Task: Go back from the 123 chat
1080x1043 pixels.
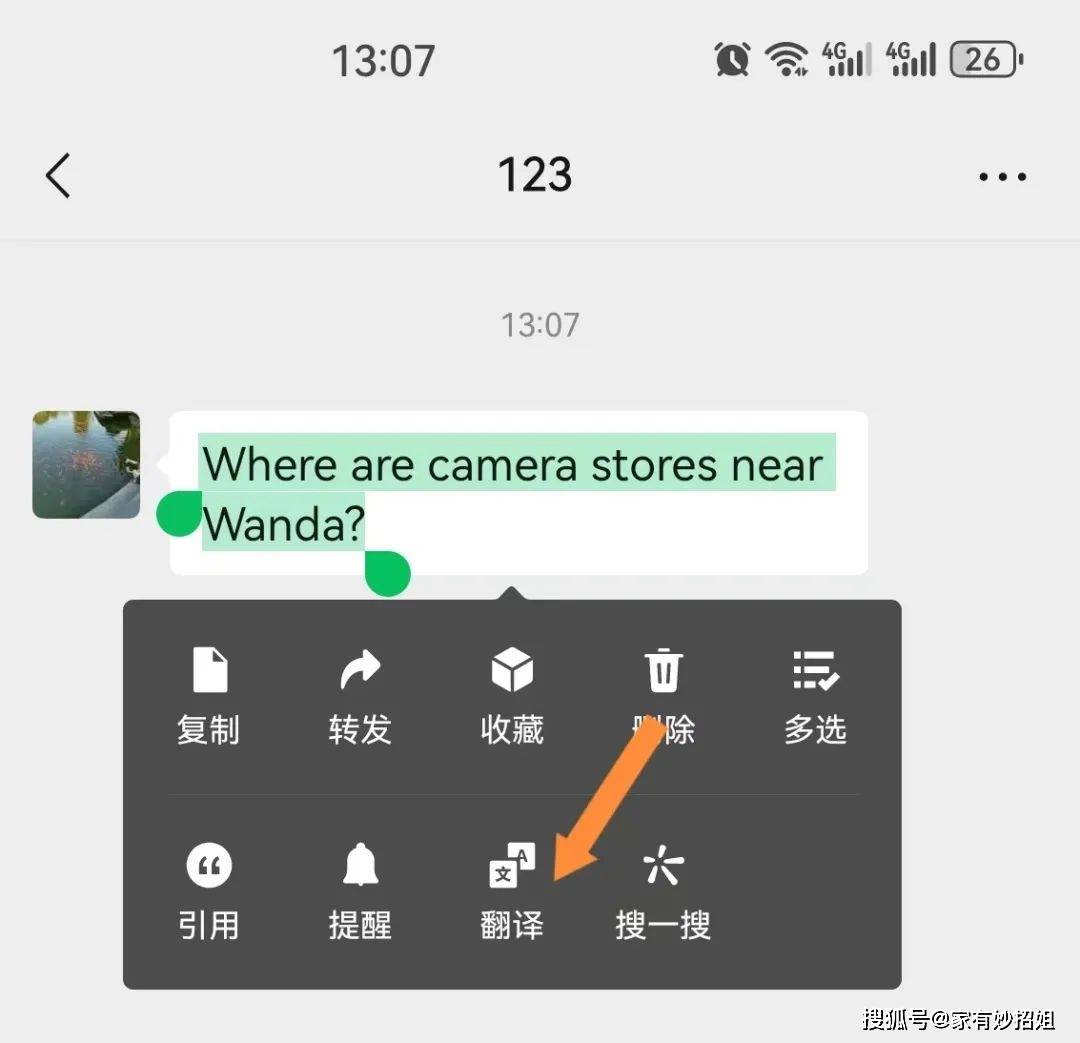Action: click(58, 176)
